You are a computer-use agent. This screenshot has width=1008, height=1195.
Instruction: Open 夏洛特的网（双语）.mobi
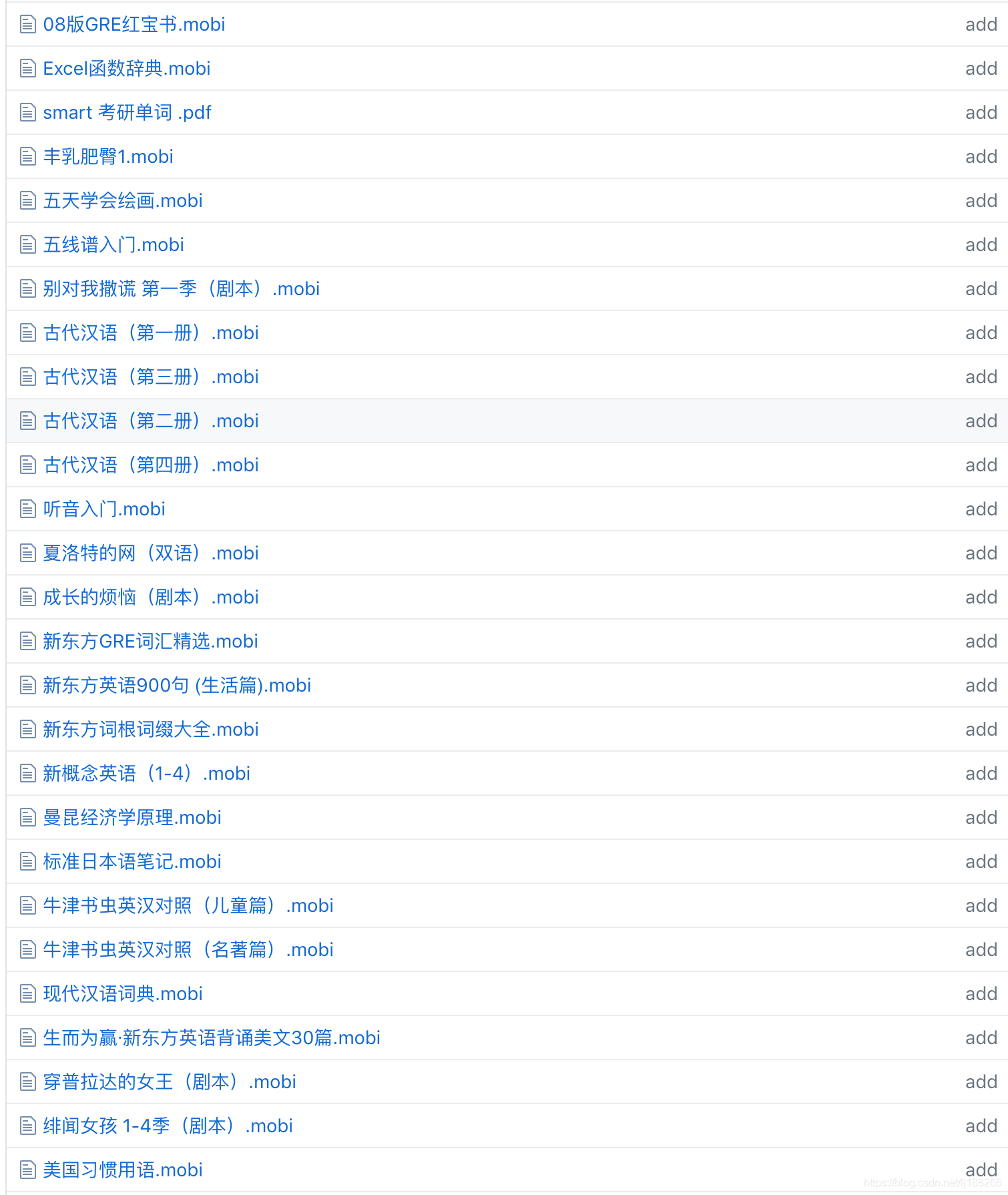tap(150, 553)
